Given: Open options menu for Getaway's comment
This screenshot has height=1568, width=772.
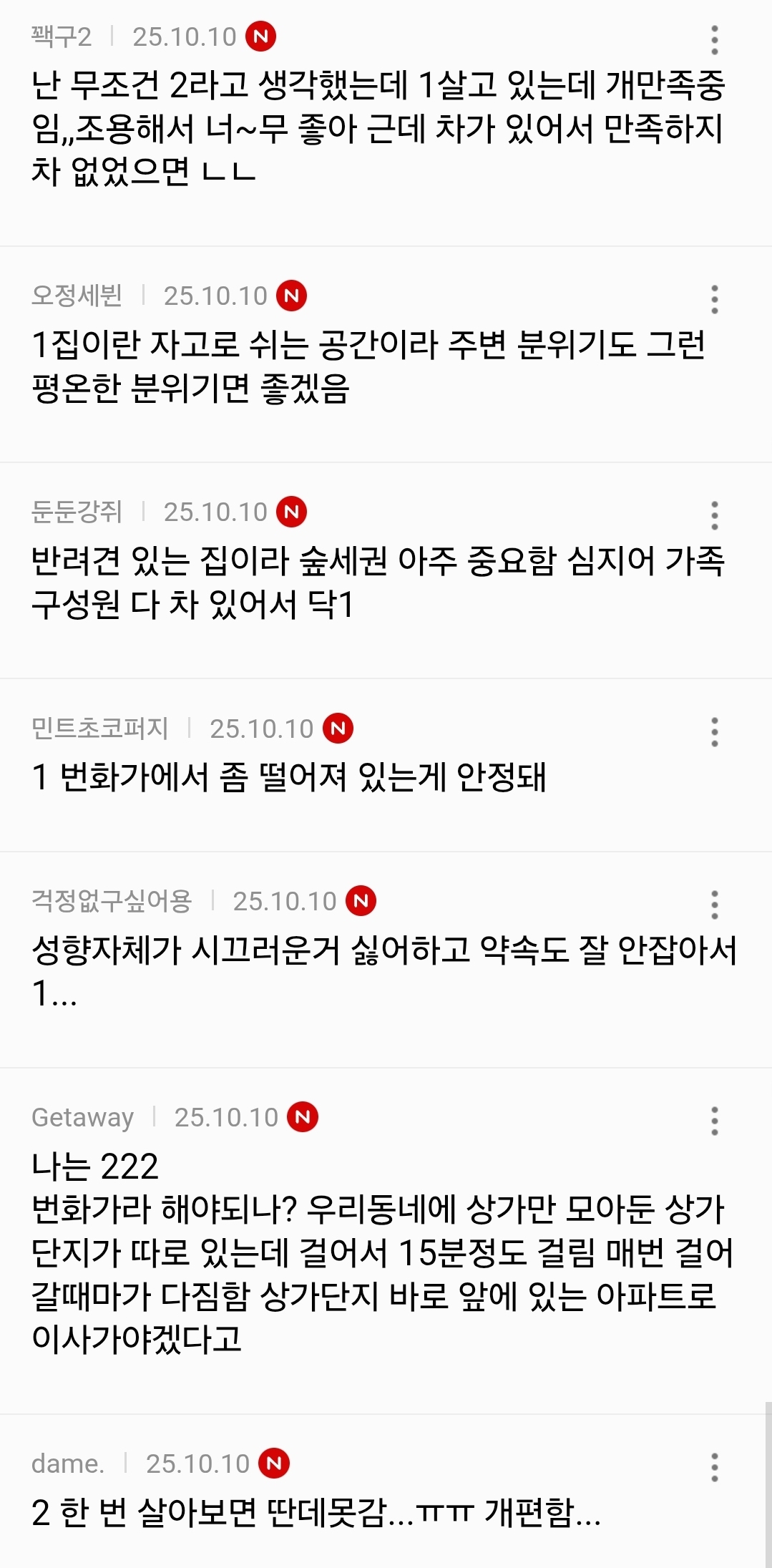Looking at the screenshot, I should point(714,1121).
